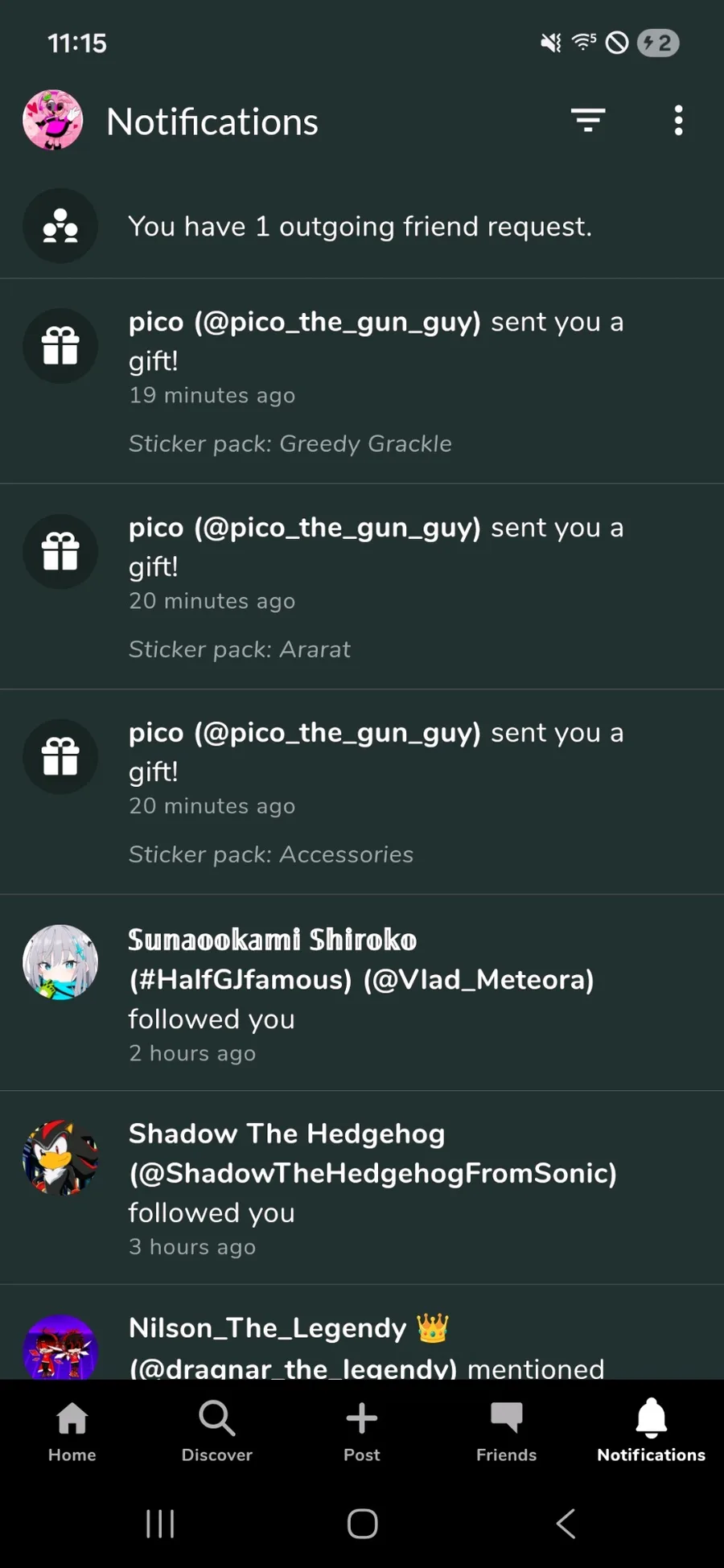View the outgoing friend request
This screenshot has width=724, height=1568.
tap(360, 227)
